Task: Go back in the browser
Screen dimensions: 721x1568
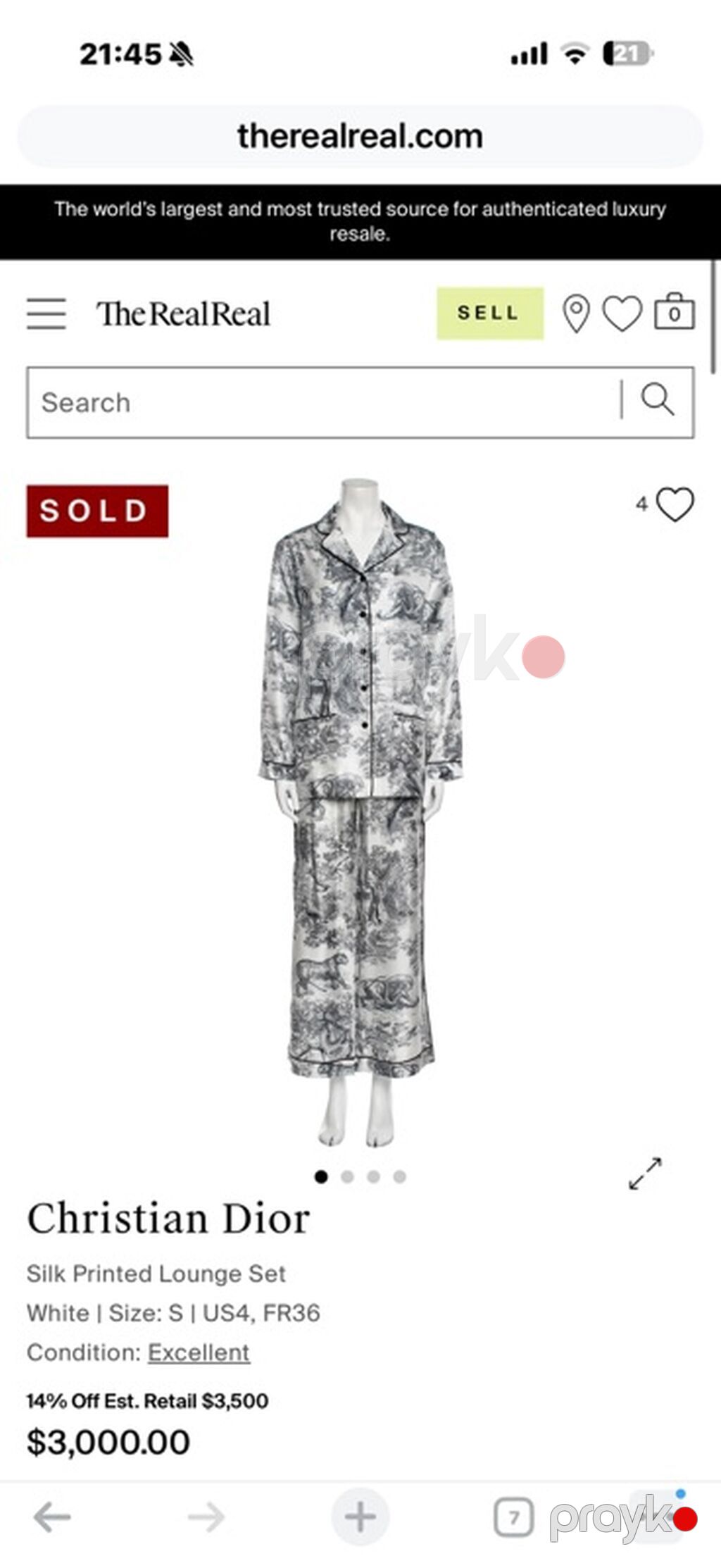Action: point(52,1516)
